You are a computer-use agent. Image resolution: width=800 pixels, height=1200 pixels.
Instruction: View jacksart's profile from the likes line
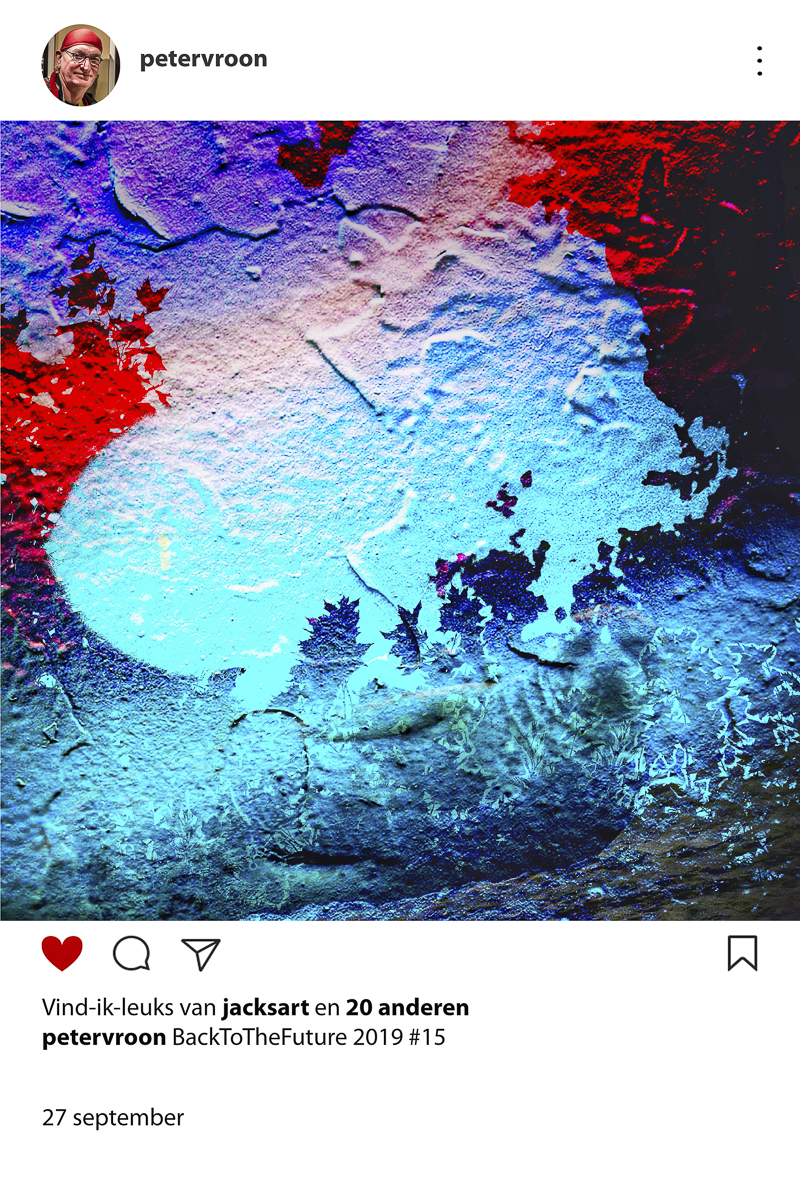(x=265, y=1007)
